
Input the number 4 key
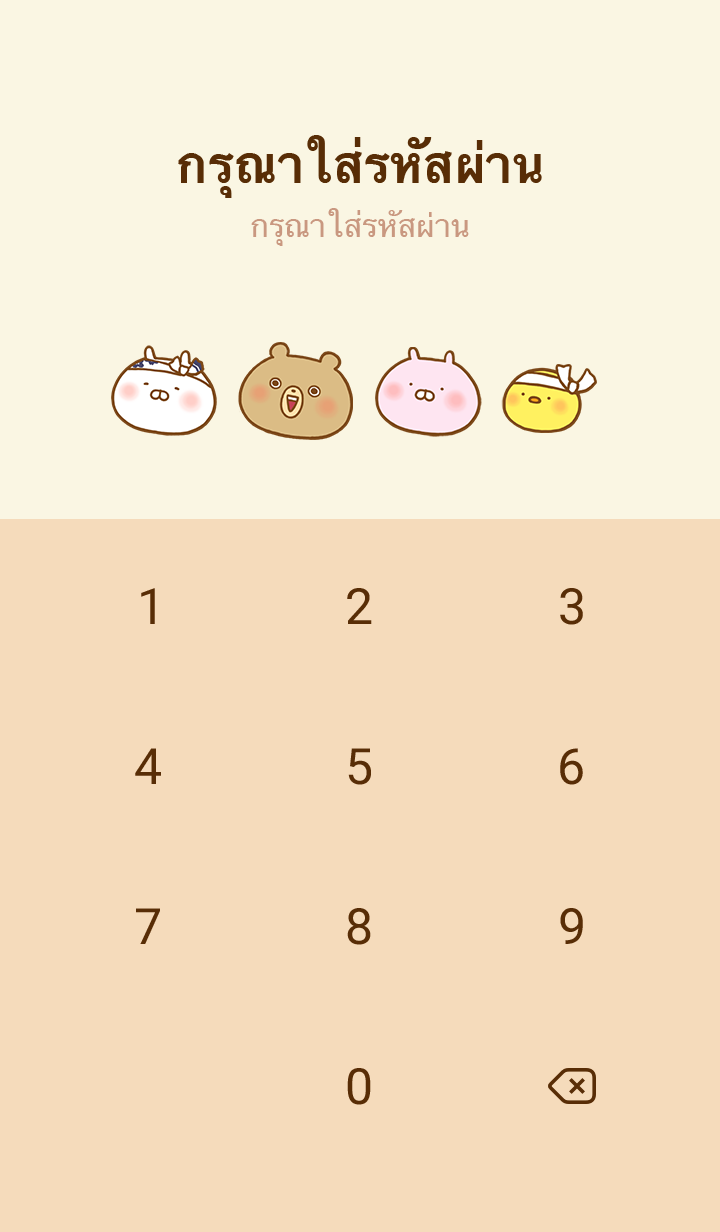(148, 767)
